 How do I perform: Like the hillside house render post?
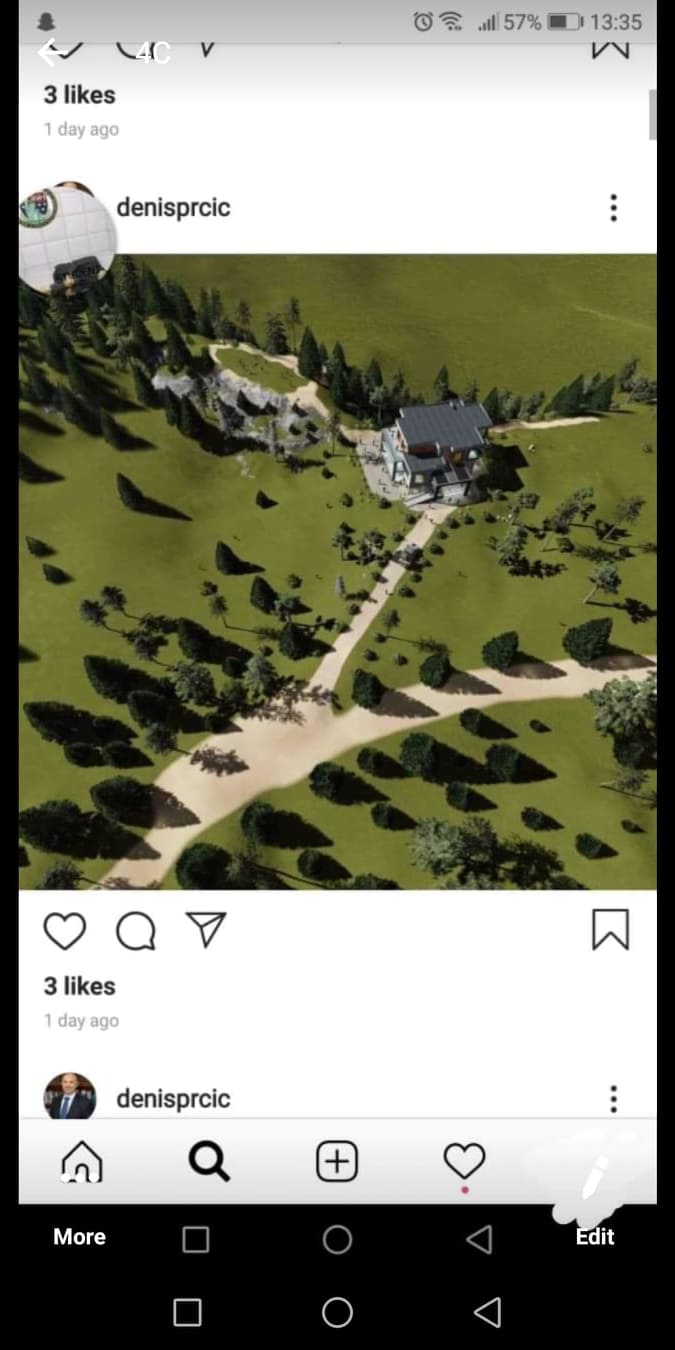pos(64,931)
